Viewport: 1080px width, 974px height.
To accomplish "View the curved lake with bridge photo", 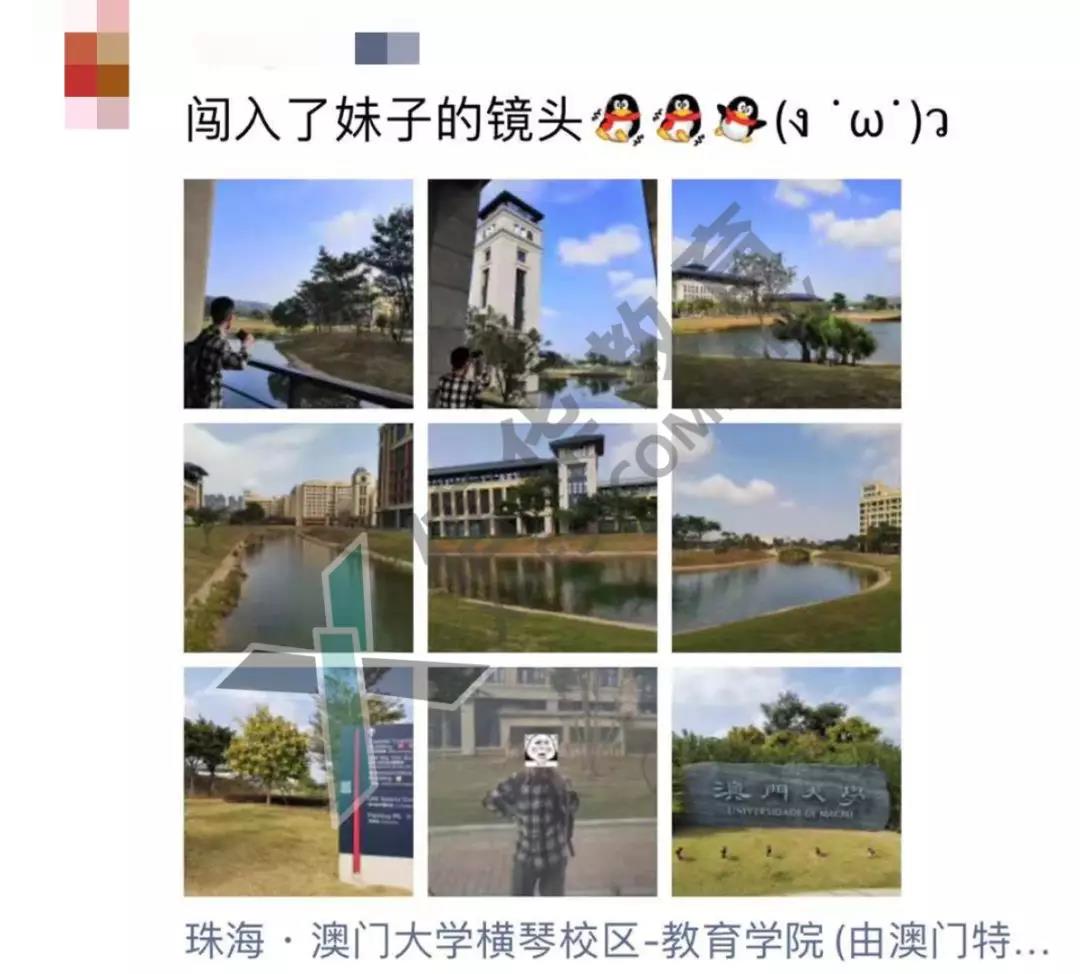I will pyautogui.click(x=786, y=538).
